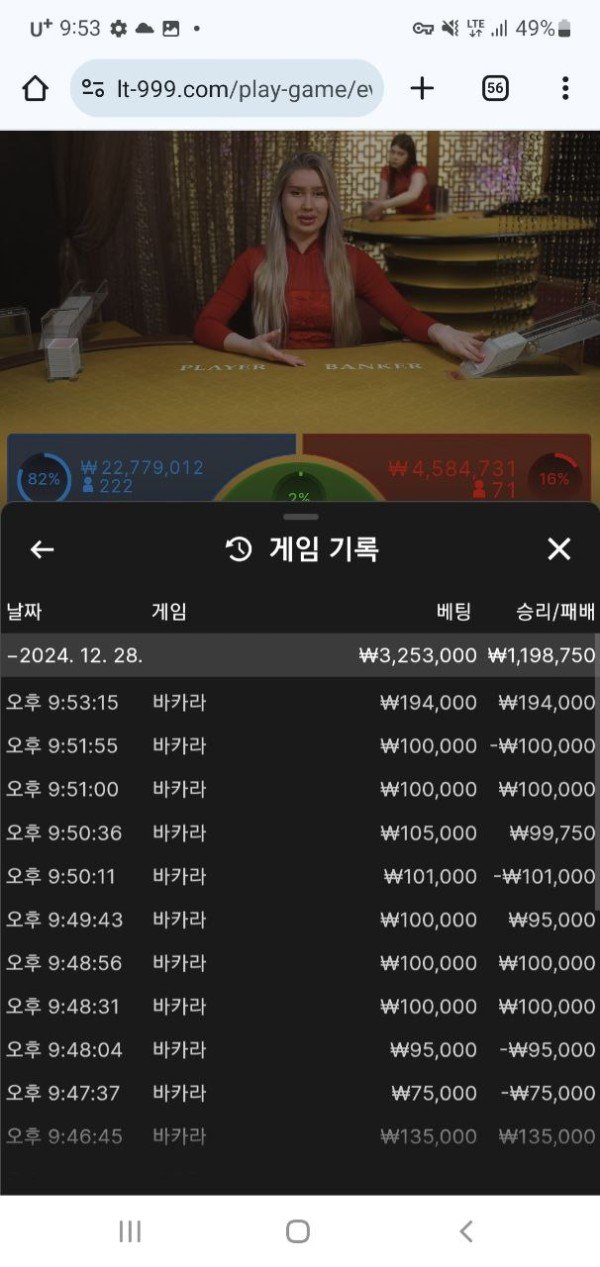
Task: Go back from the 게임 기록 panel
Action: click(x=42, y=549)
